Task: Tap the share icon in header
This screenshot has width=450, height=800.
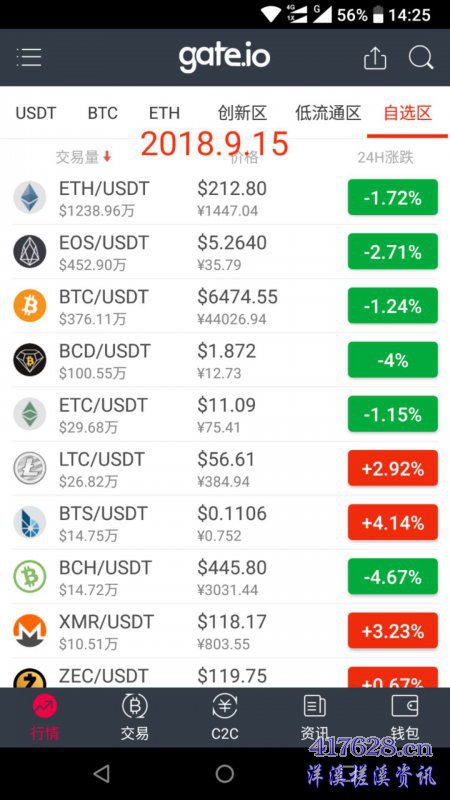Action: tap(375, 57)
